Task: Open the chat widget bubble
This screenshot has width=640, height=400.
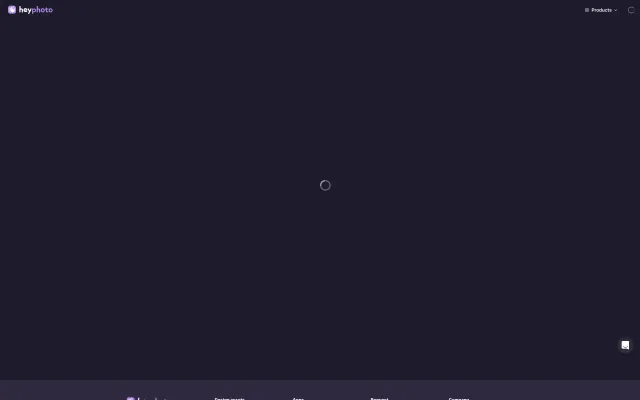Action: tap(625, 345)
